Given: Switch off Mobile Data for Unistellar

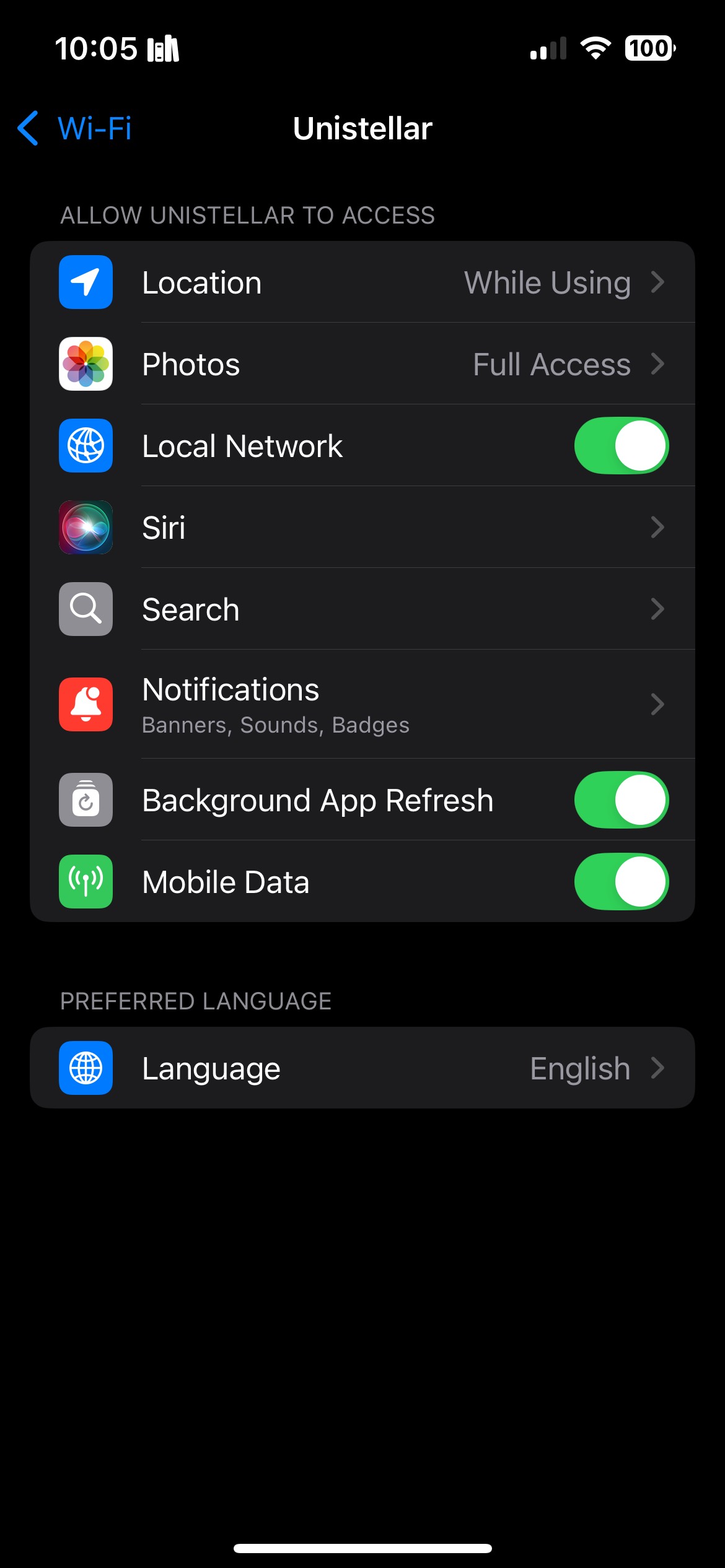Looking at the screenshot, I should coord(621,882).
